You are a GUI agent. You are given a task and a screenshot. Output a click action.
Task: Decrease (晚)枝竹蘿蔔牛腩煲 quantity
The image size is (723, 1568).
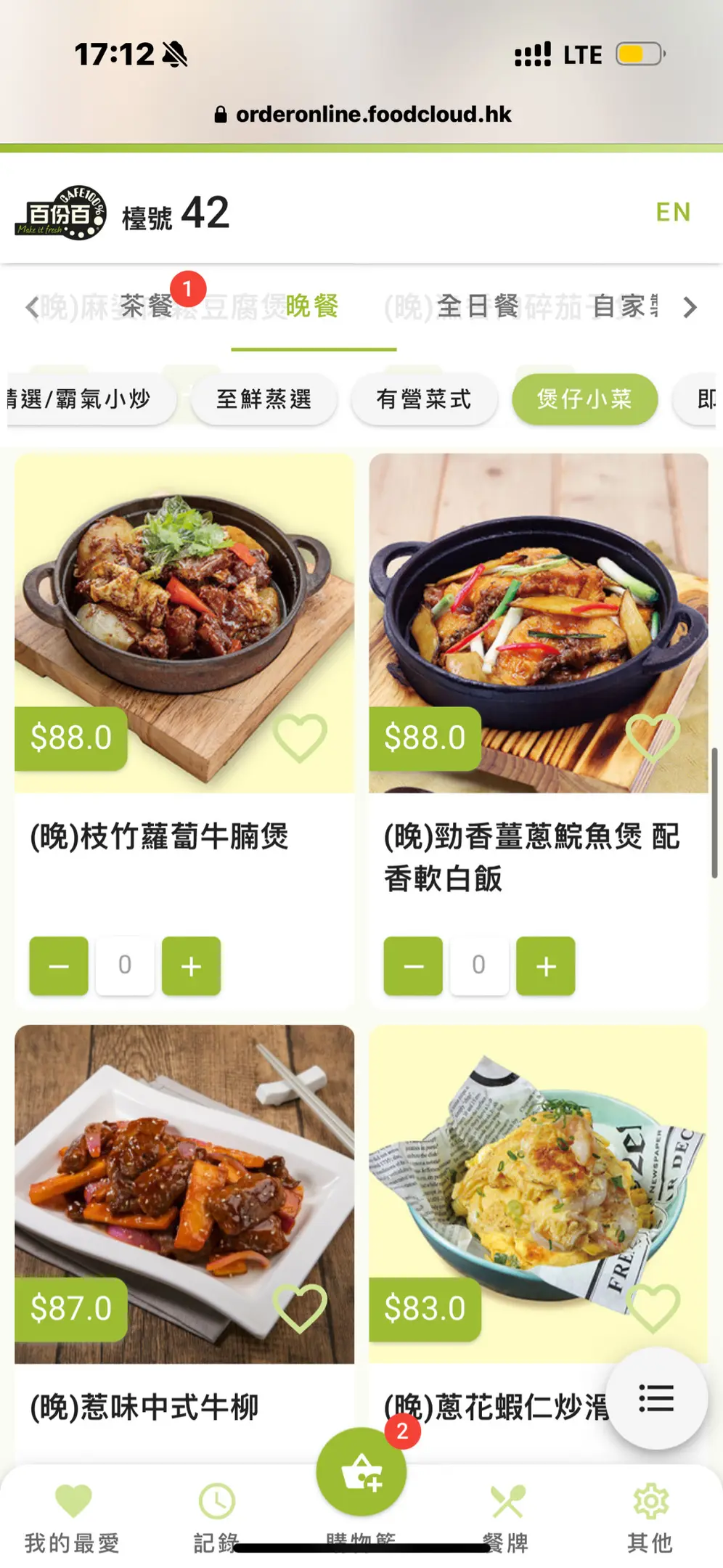[59, 965]
